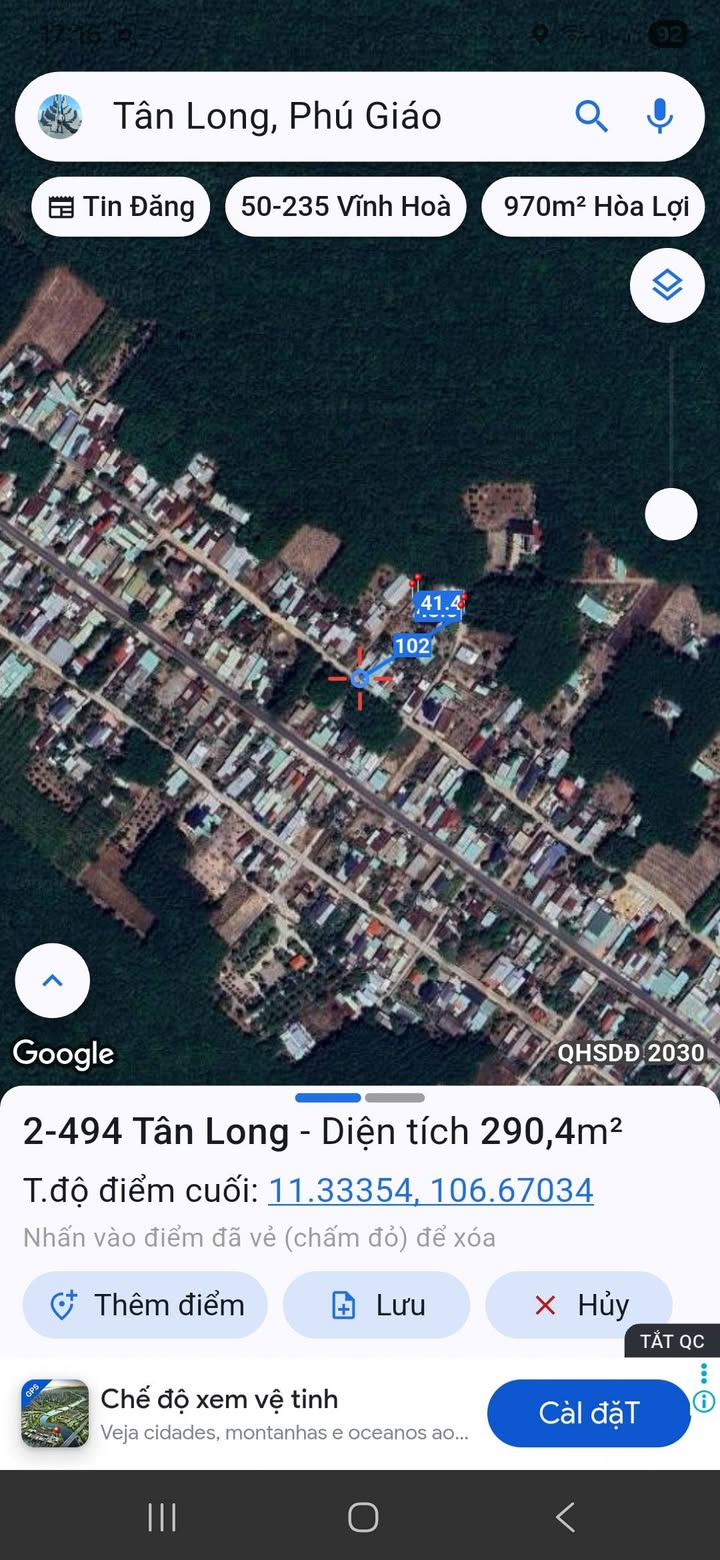Turn off ads with TẮT QC

pos(672,1341)
